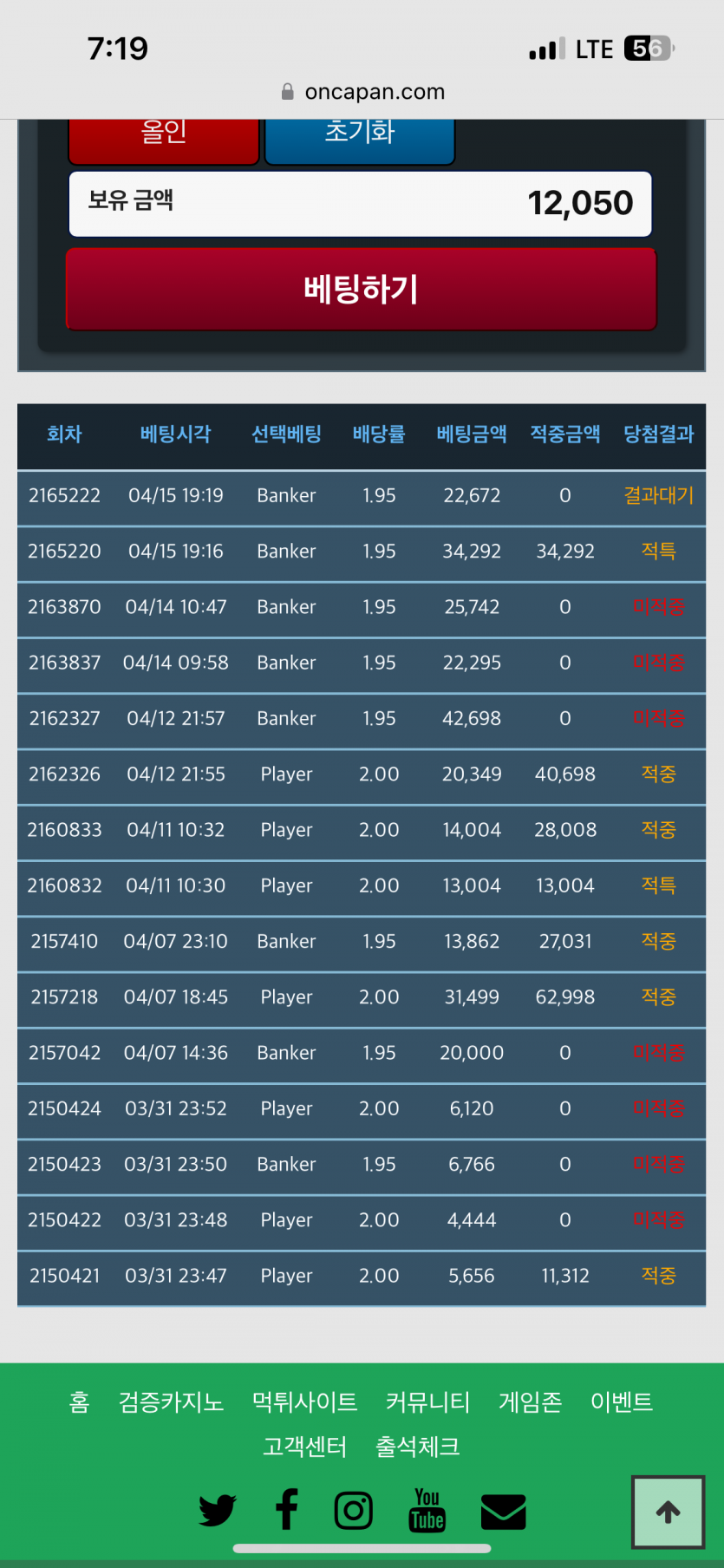Open 고객센터 customer support
The height and width of the screenshot is (1568, 724).
click(x=304, y=1447)
